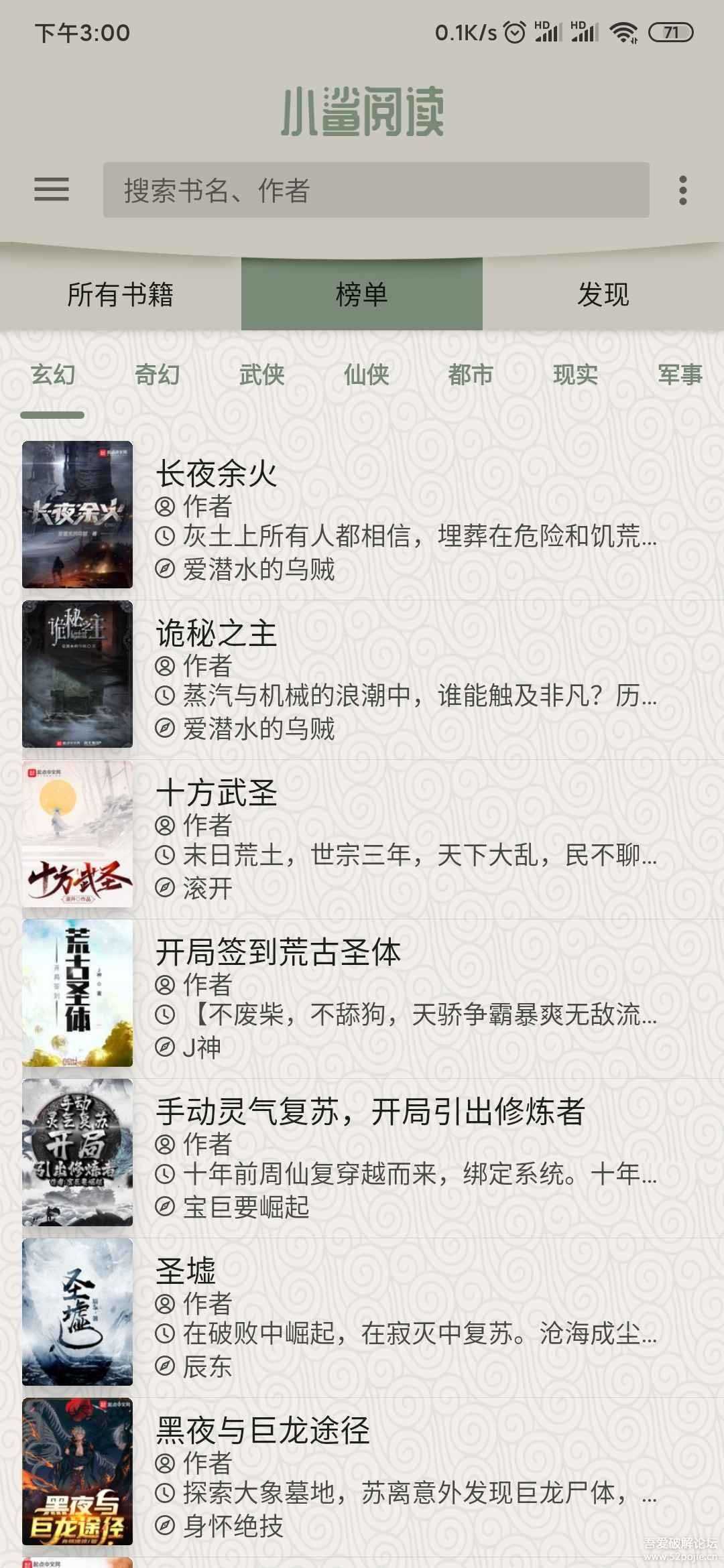Select the 仙侠 category link

pyautogui.click(x=366, y=375)
